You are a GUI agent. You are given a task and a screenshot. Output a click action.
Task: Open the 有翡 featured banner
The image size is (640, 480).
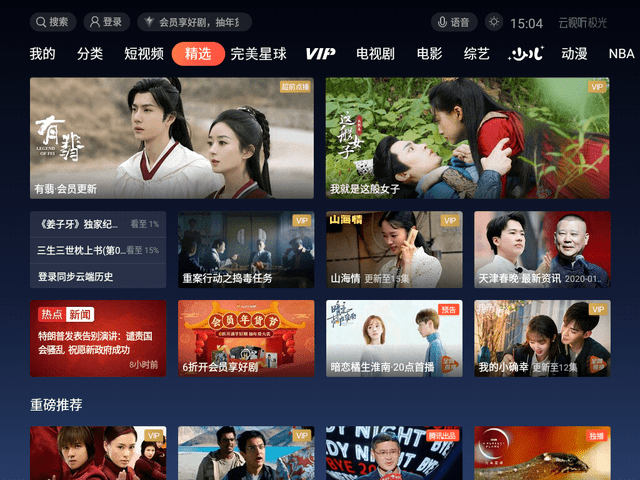[x=172, y=138]
